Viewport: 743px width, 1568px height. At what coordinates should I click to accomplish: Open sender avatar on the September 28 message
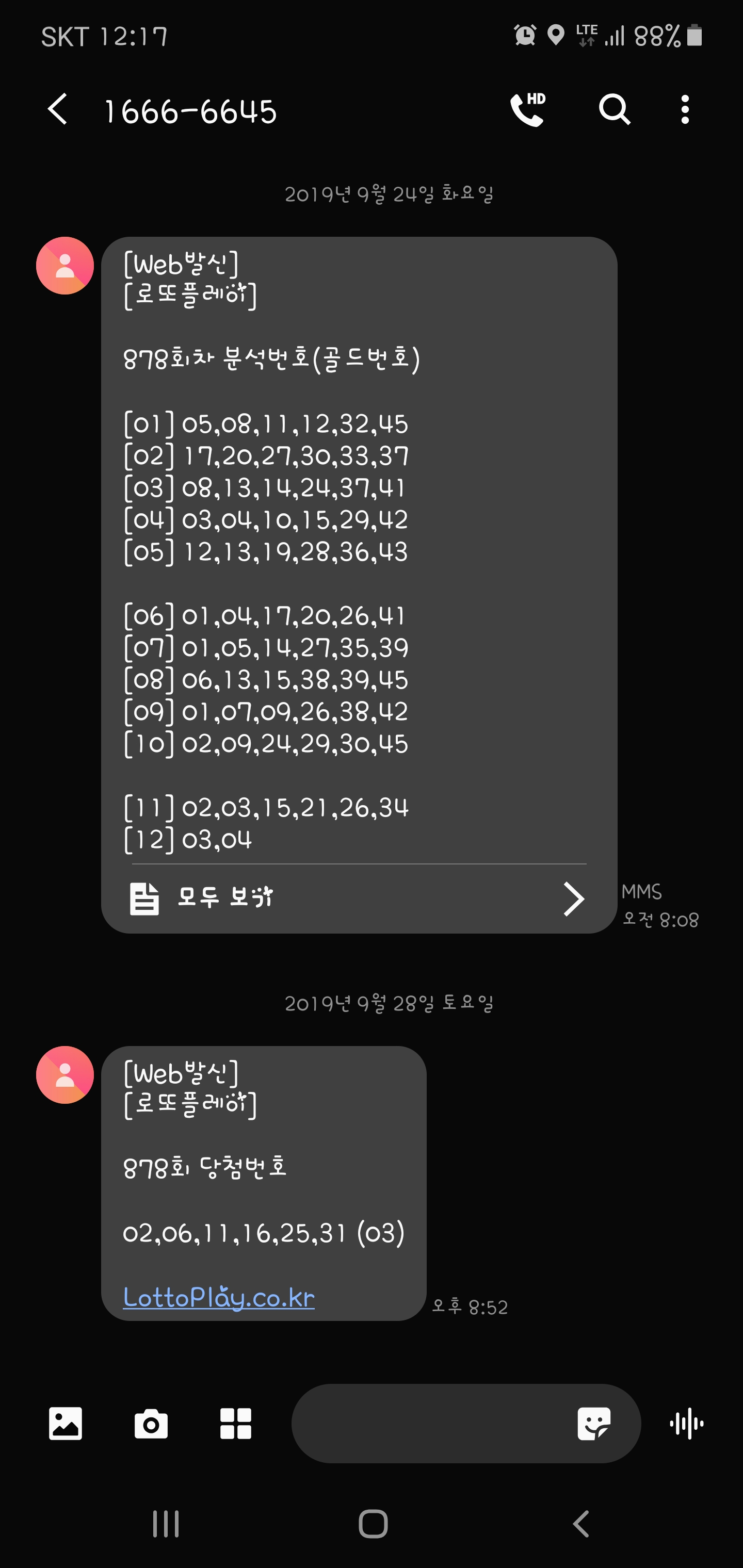64,1075
